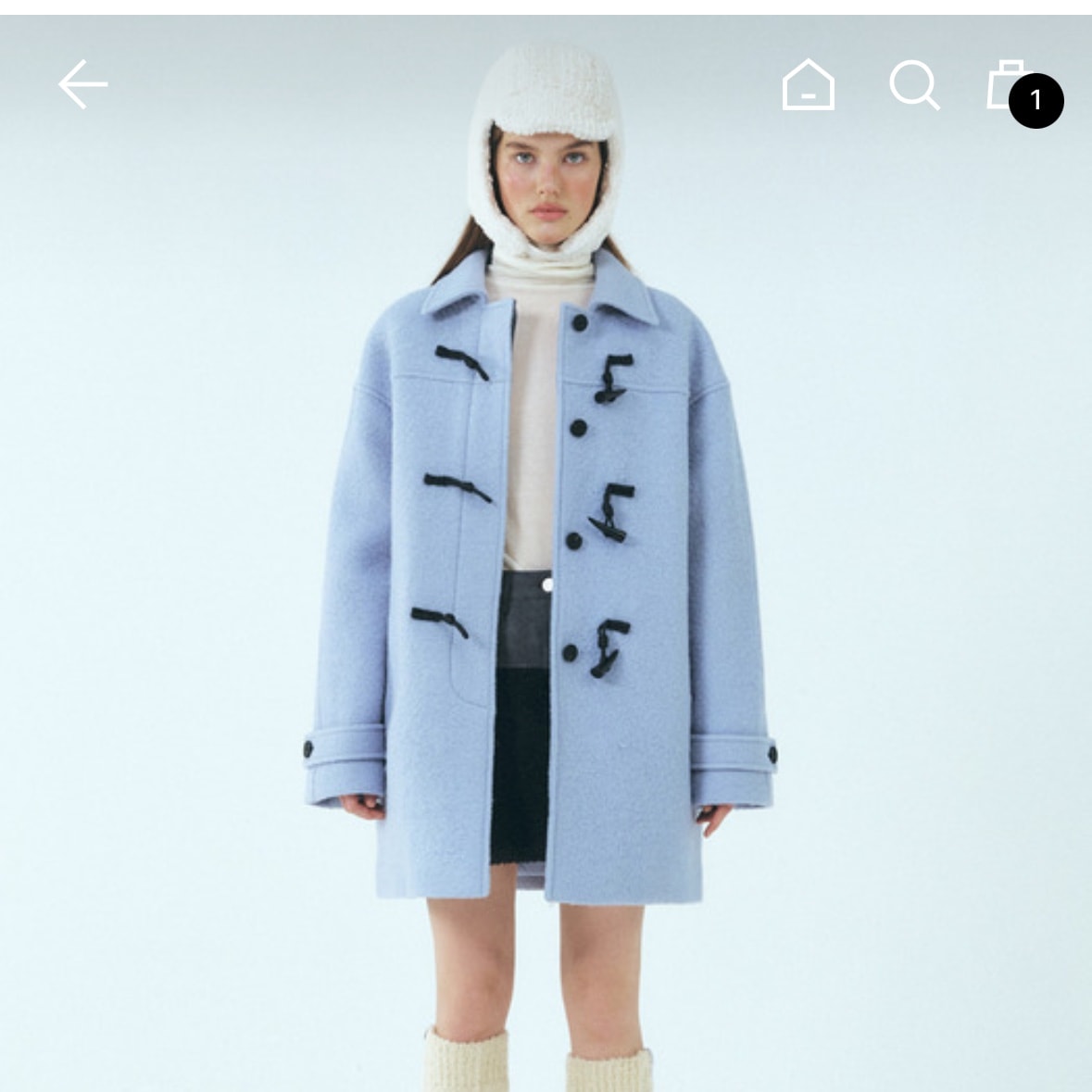Go back using the arrow icon
This screenshot has height=1092, width=1092.
(82, 84)
